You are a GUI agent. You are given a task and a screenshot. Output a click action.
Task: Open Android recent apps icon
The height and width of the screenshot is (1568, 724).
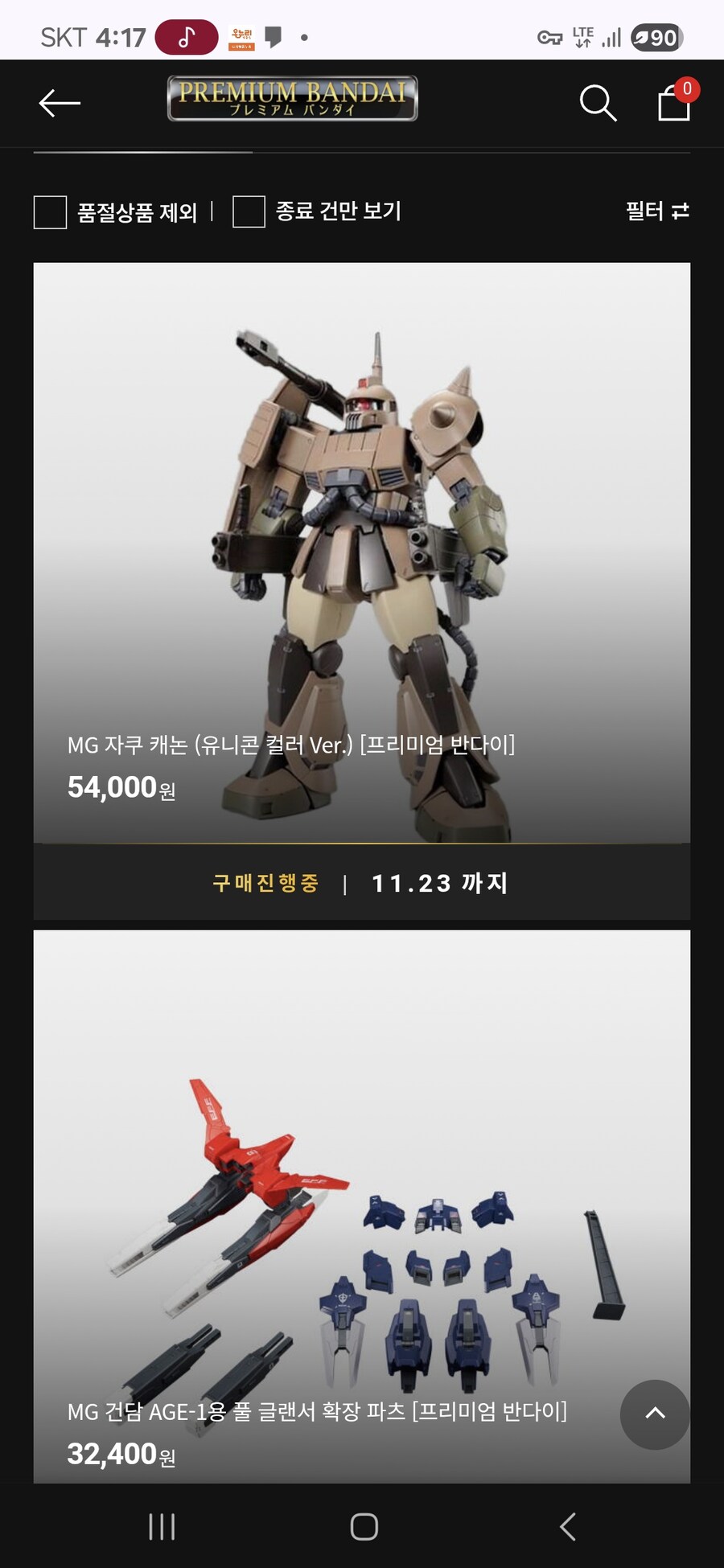click(162, 1525)
